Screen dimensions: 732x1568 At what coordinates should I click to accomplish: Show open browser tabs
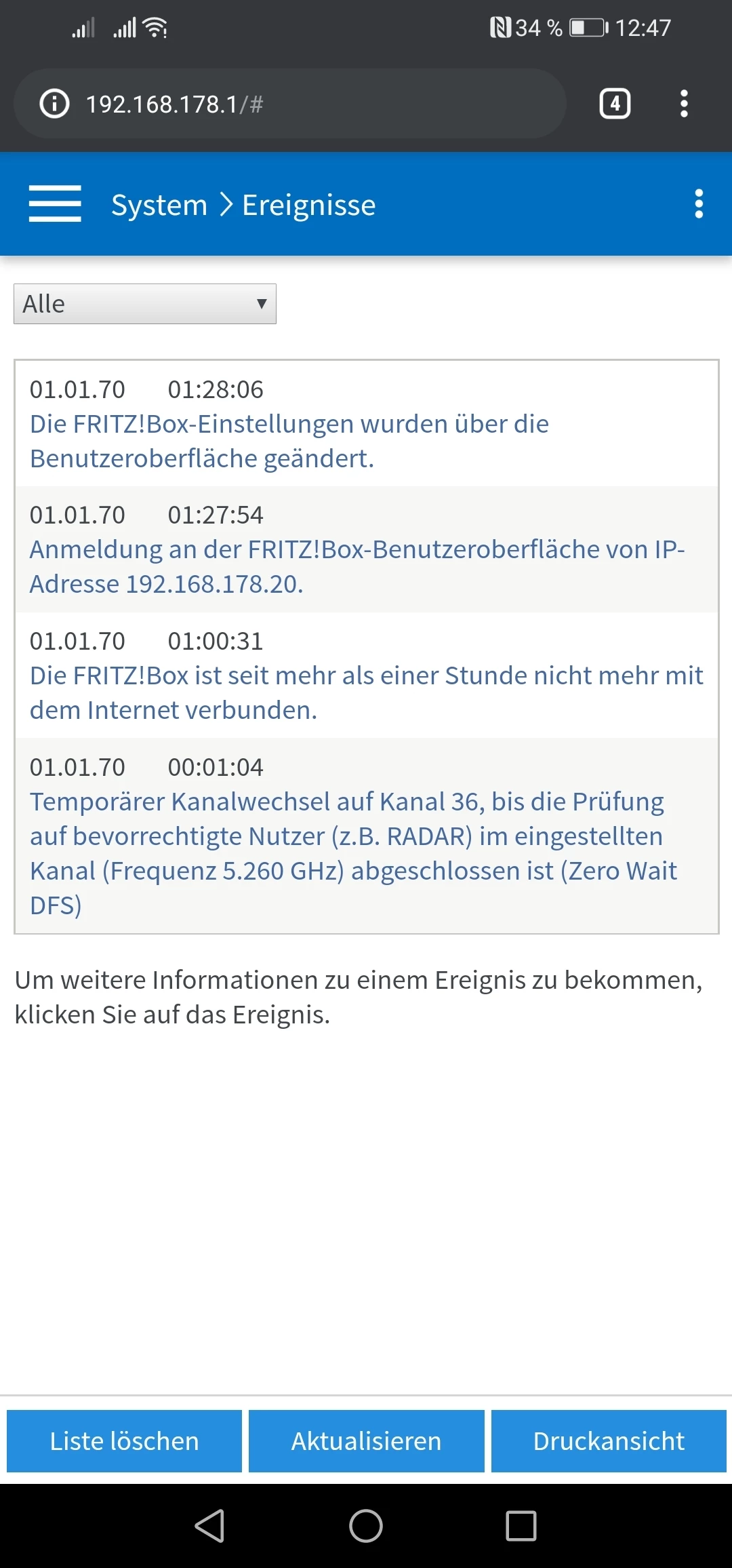click(x=615, y=104)
